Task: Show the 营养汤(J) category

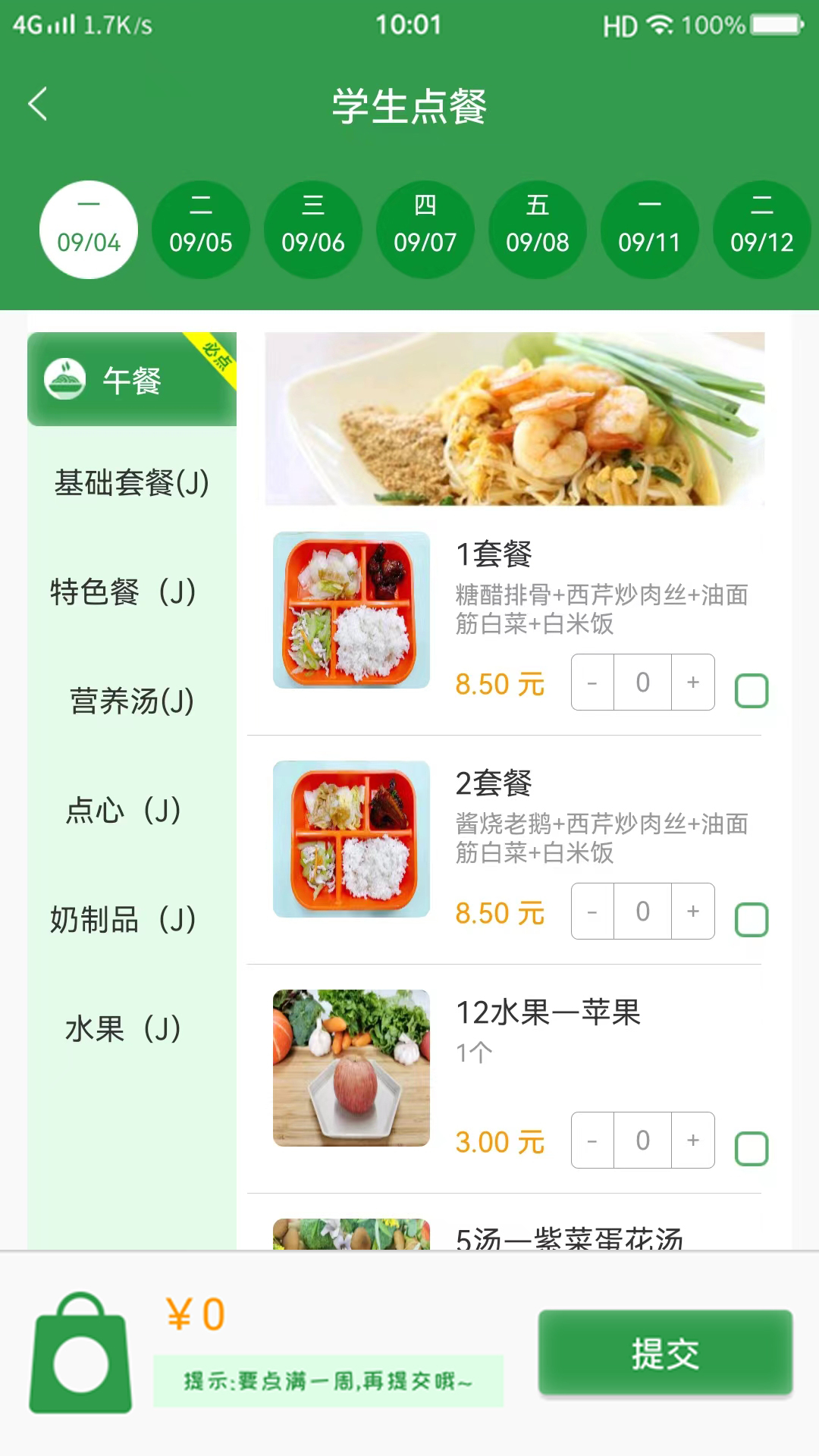Action: (132, 701)
